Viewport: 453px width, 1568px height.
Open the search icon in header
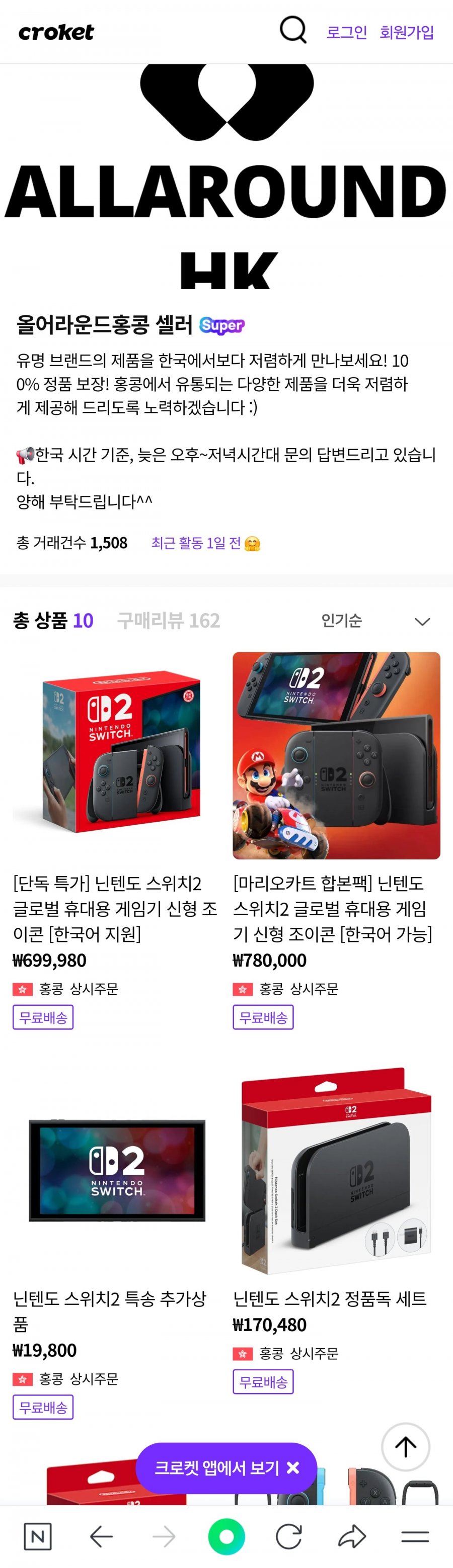click(293, 30)
